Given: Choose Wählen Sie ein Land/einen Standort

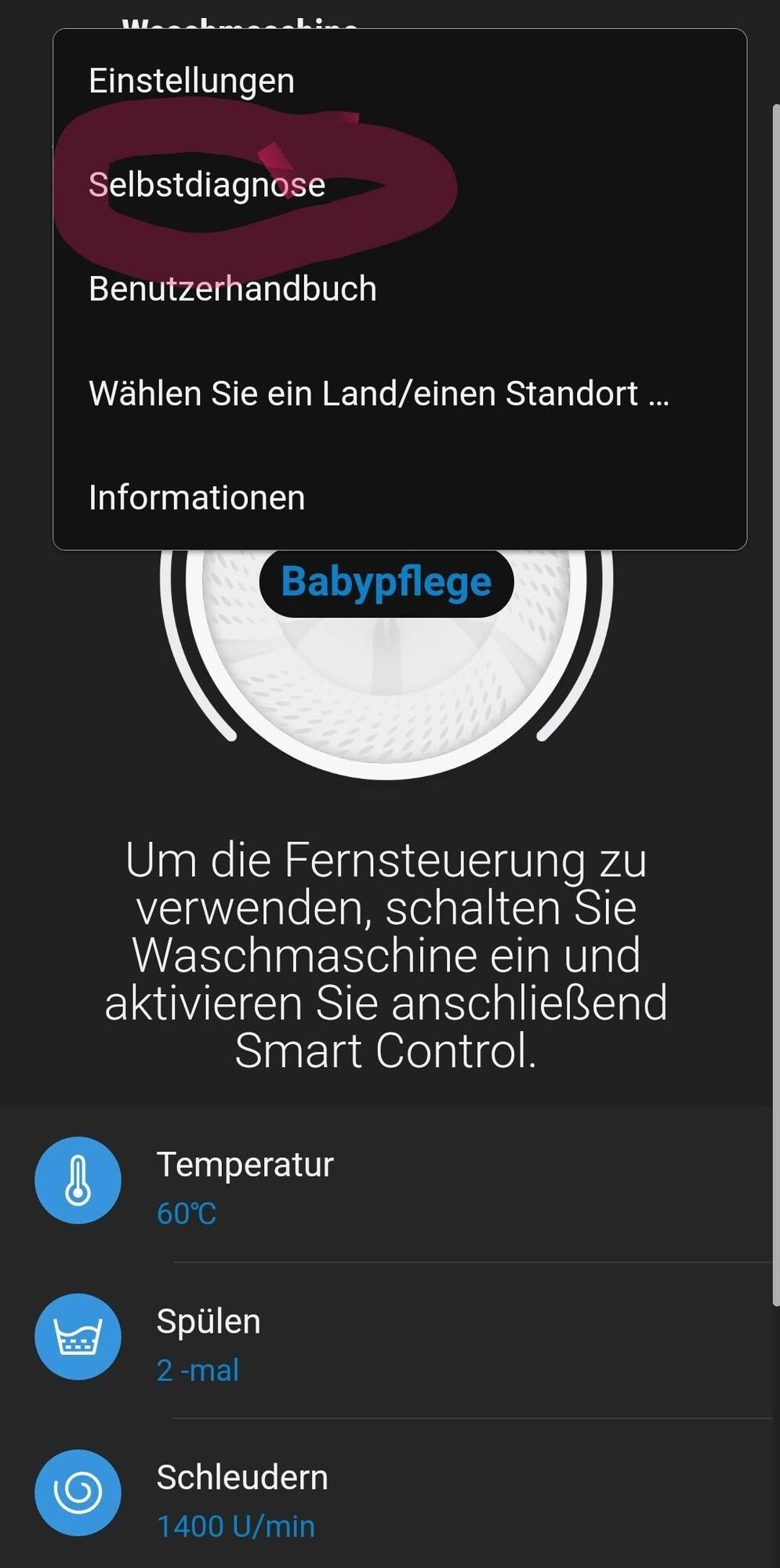Looking at the screenshot, I should coord(379,394).
